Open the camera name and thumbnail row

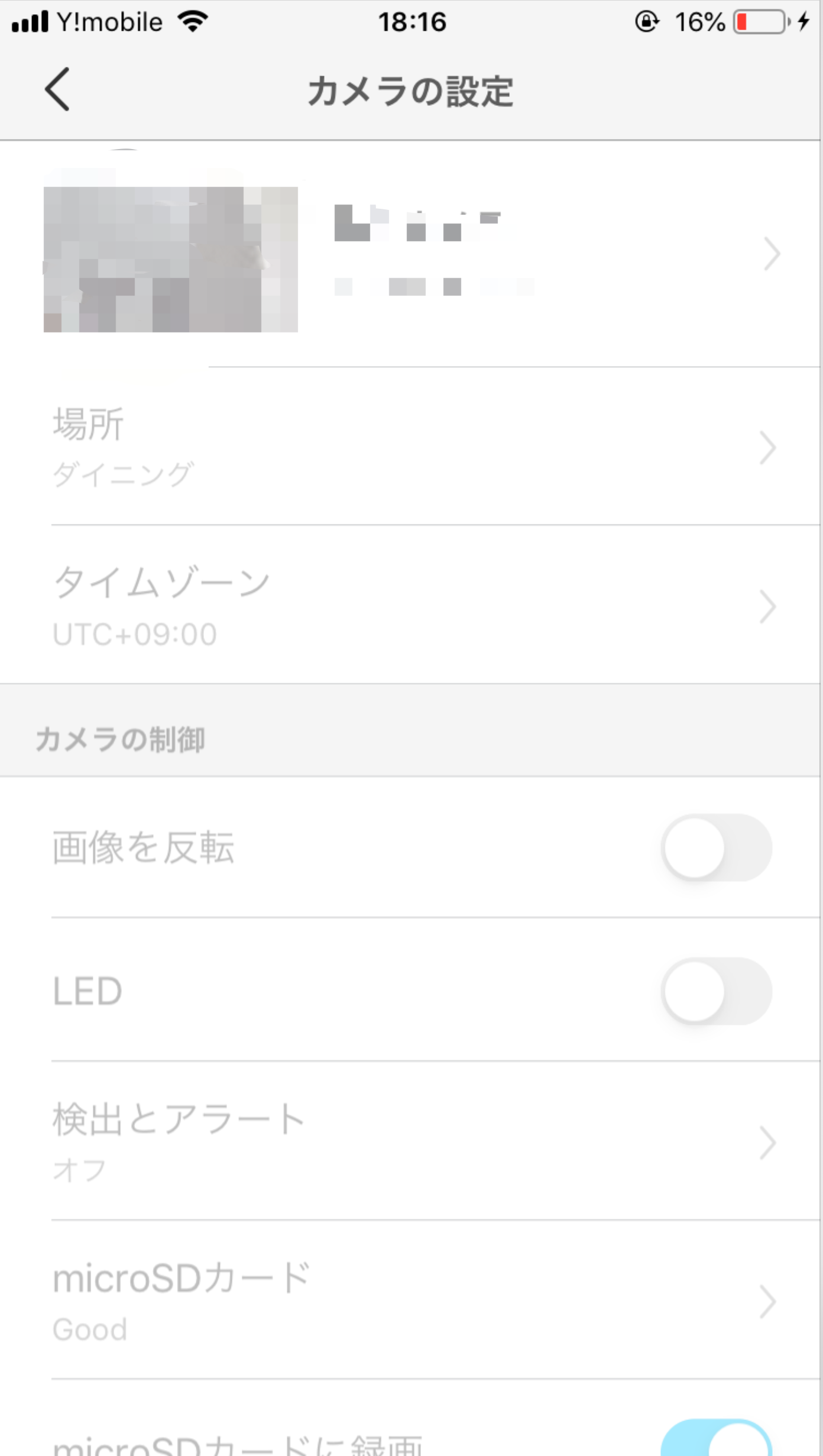pyautogui.click(x=410, y=254)
